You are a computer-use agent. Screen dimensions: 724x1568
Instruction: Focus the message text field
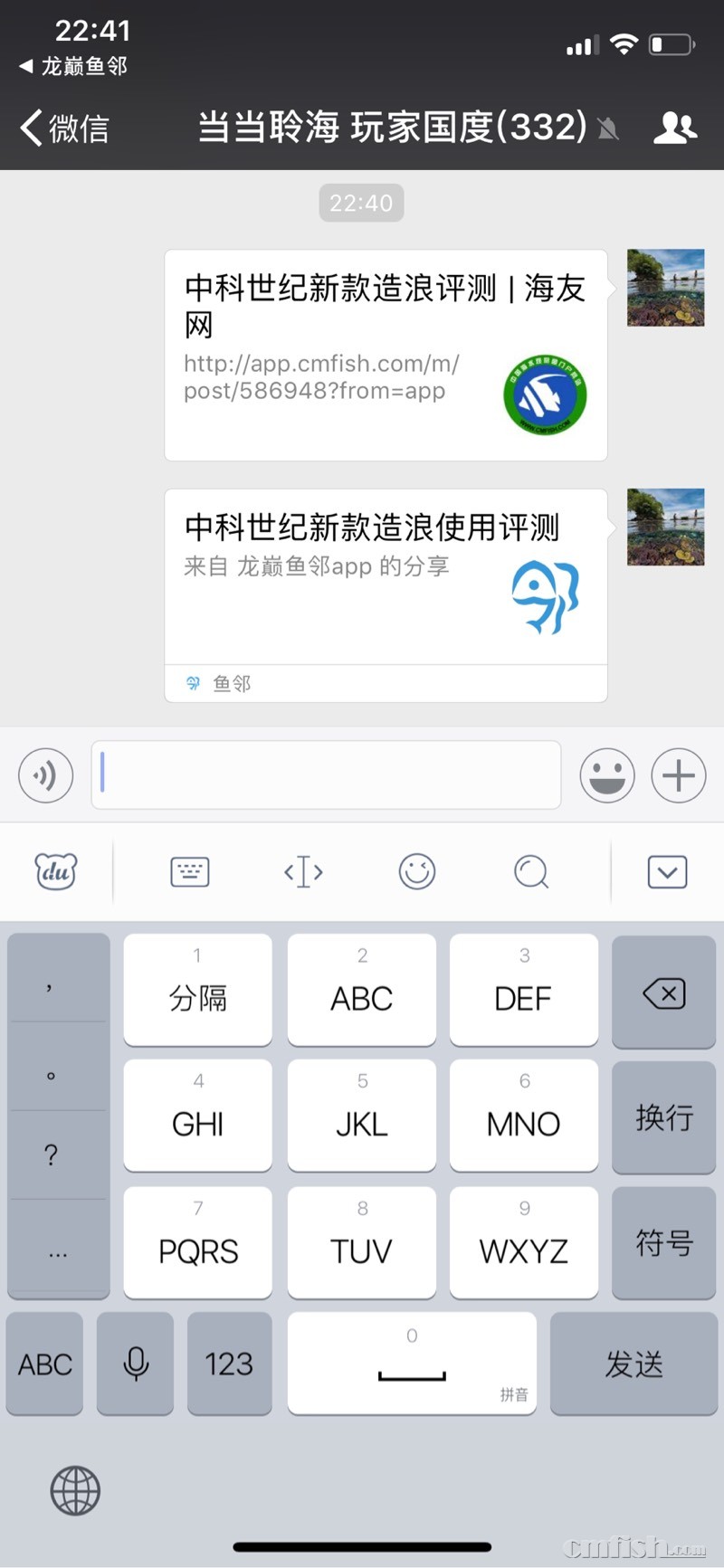[x=326, y=775]
